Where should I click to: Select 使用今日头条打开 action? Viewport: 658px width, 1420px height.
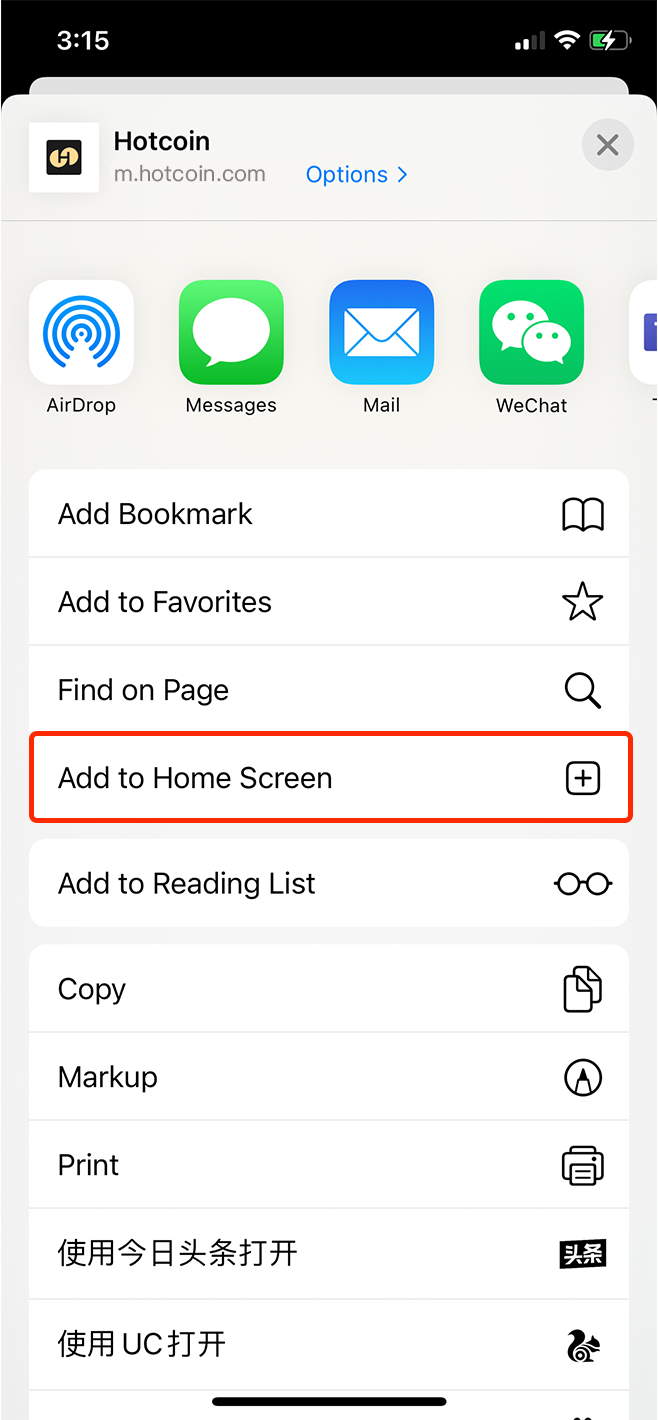click(x=329, y=1253)
